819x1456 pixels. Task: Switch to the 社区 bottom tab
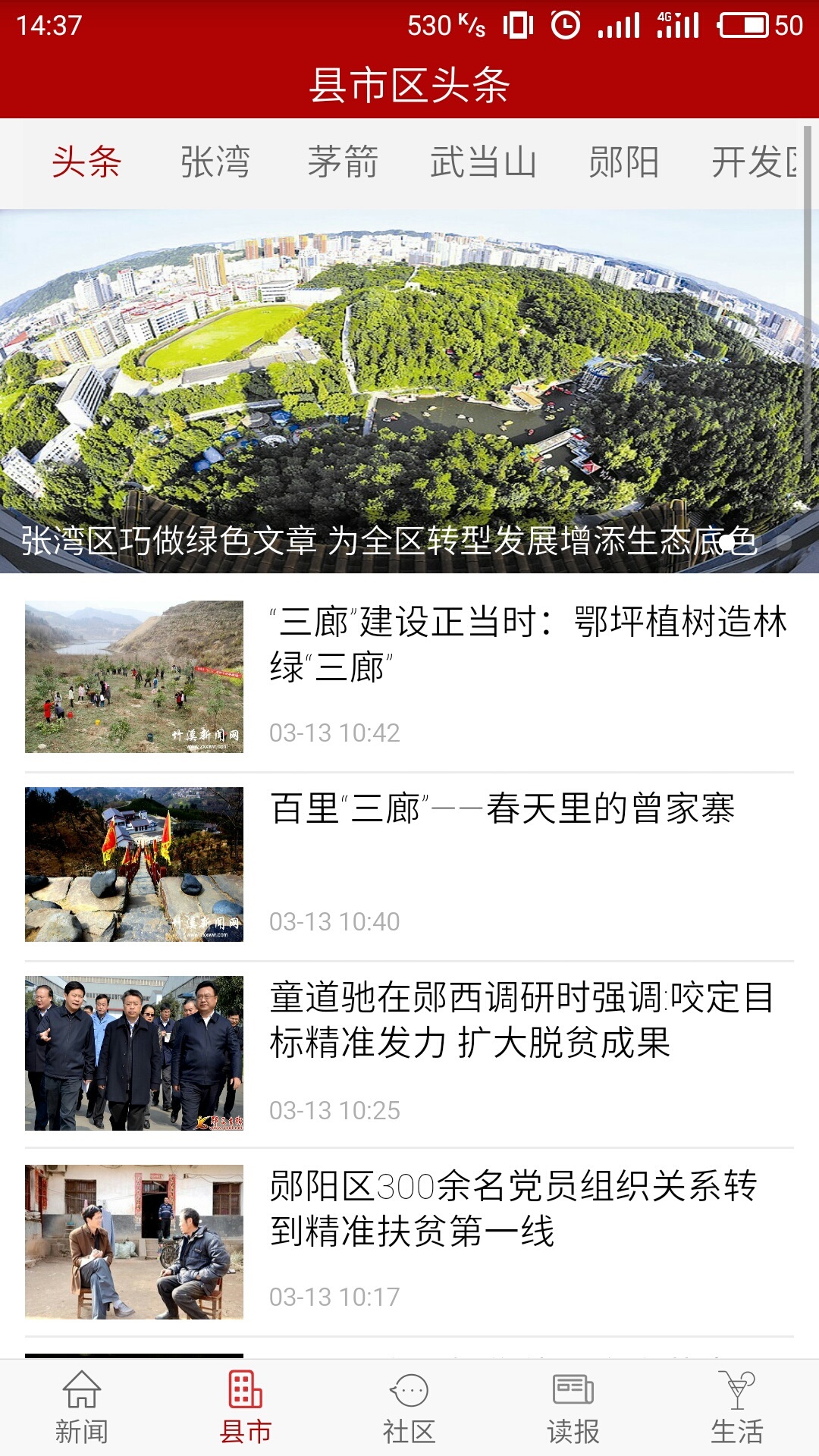409,1407
